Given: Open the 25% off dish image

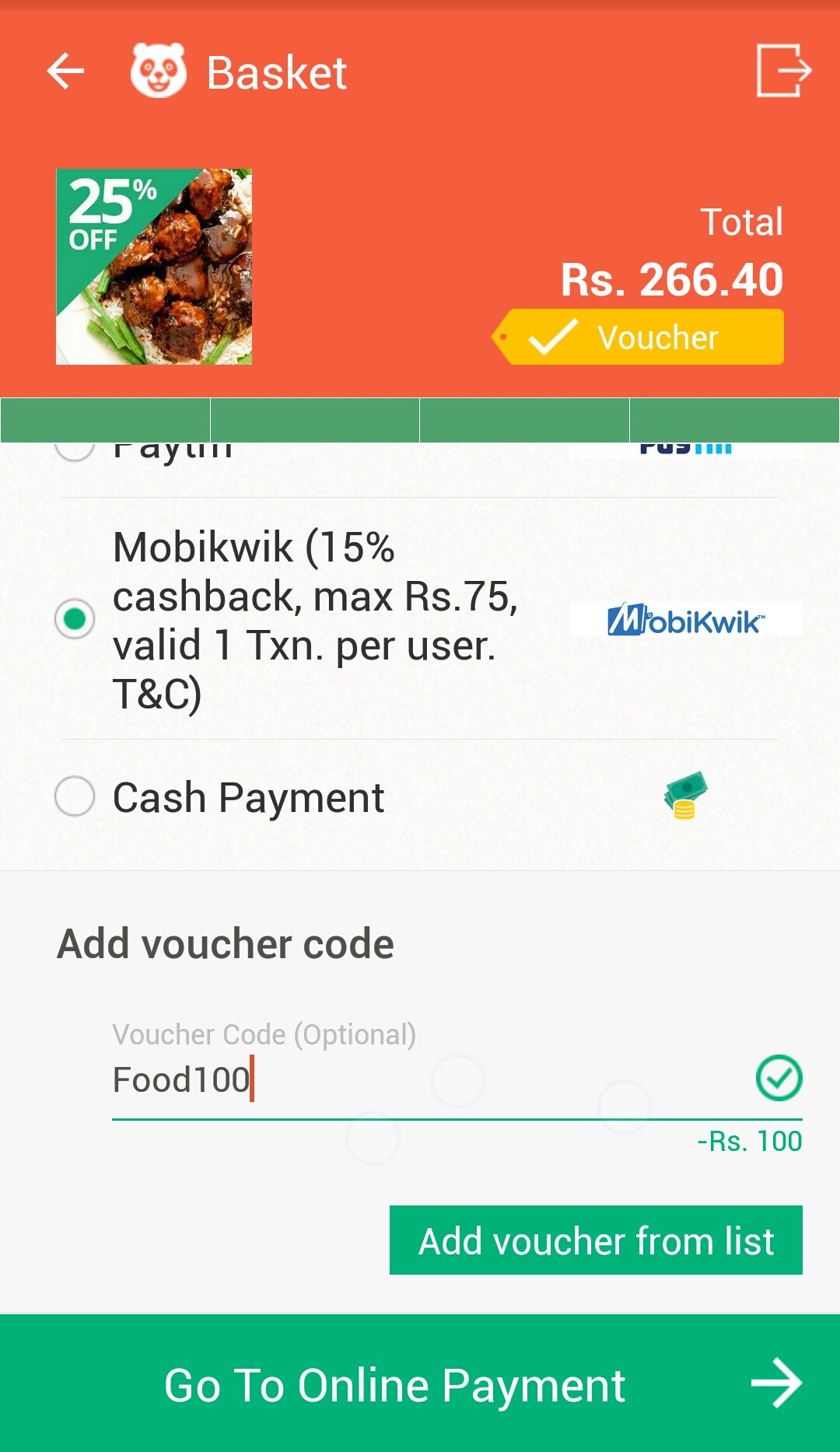Looking at the screenshot, I should tap(154, 267).
